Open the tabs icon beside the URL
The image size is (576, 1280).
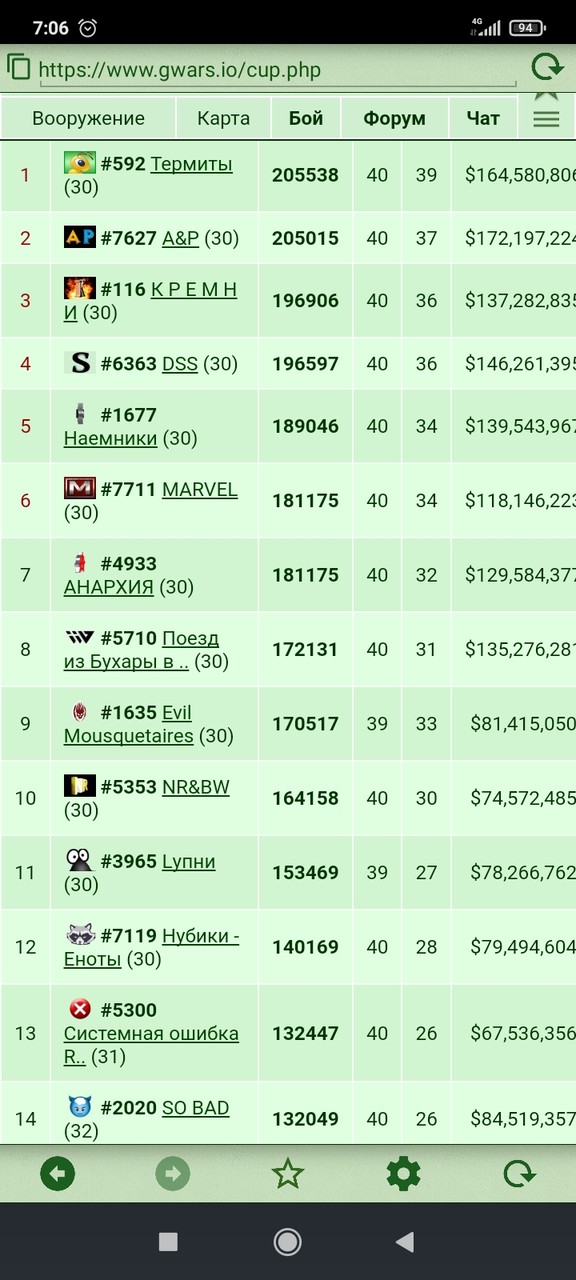(18, 67)
